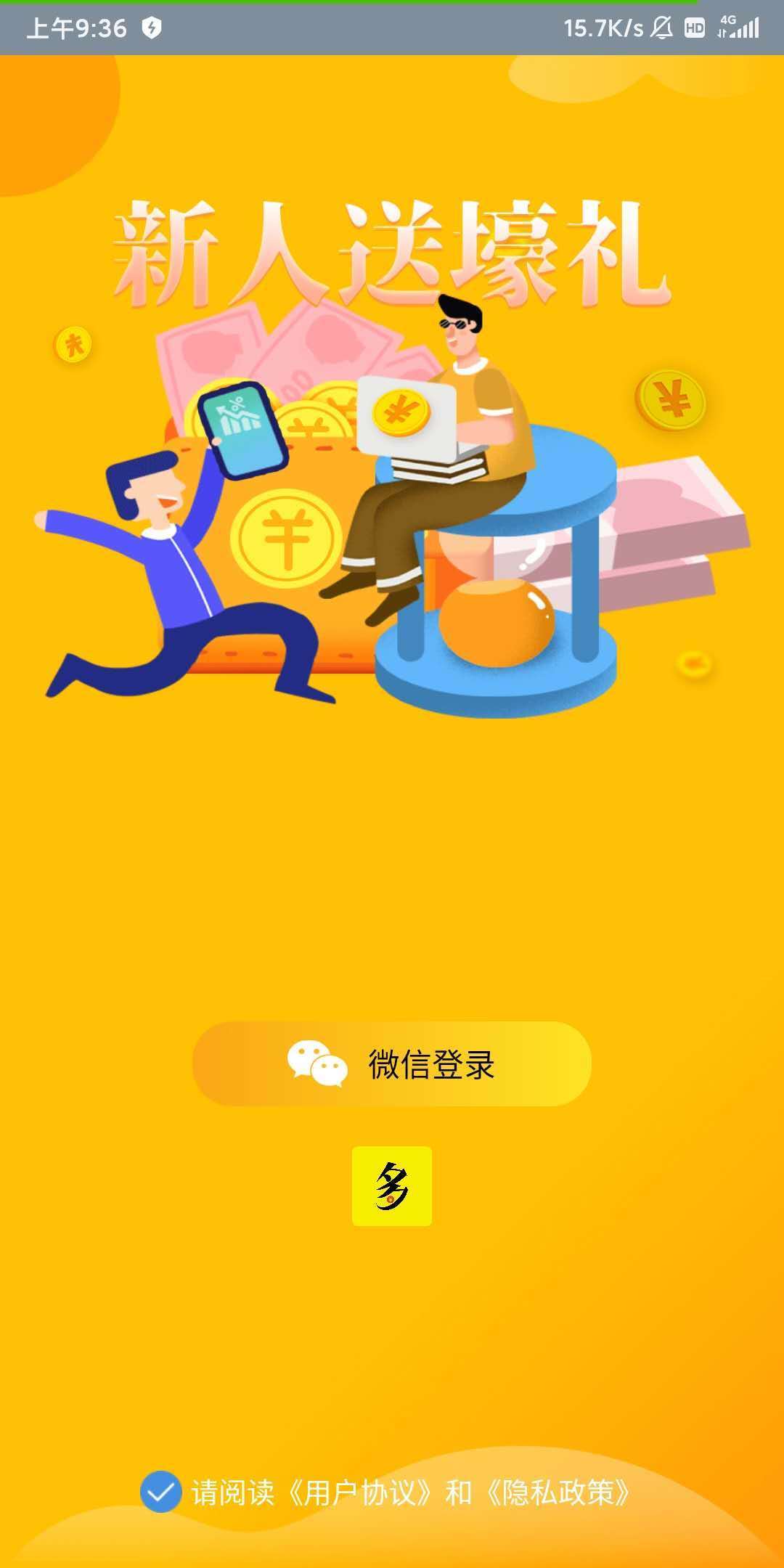The image size is (784, 1568).
Task: Tap the HD icon in the status bar
Action: [694, 28]
